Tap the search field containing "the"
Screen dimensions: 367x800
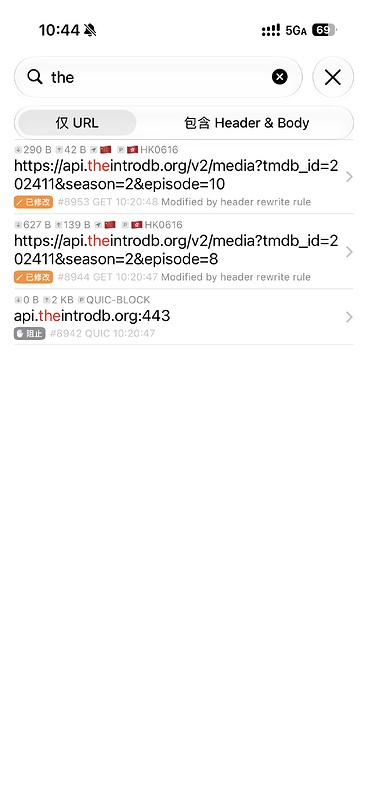158,77
